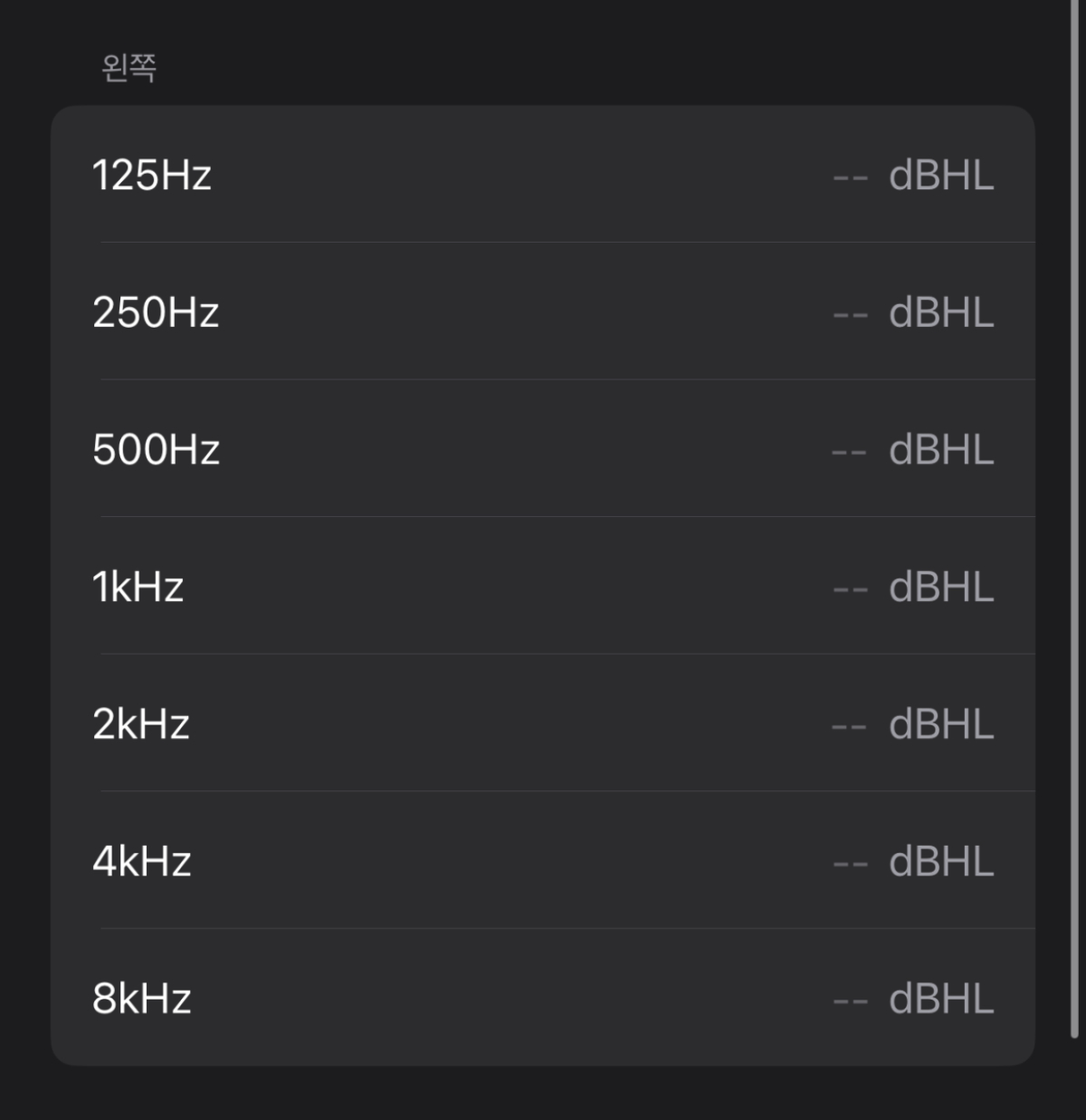
Task: Tap the 250Hz dBHL field
Action: pos(912,313)
